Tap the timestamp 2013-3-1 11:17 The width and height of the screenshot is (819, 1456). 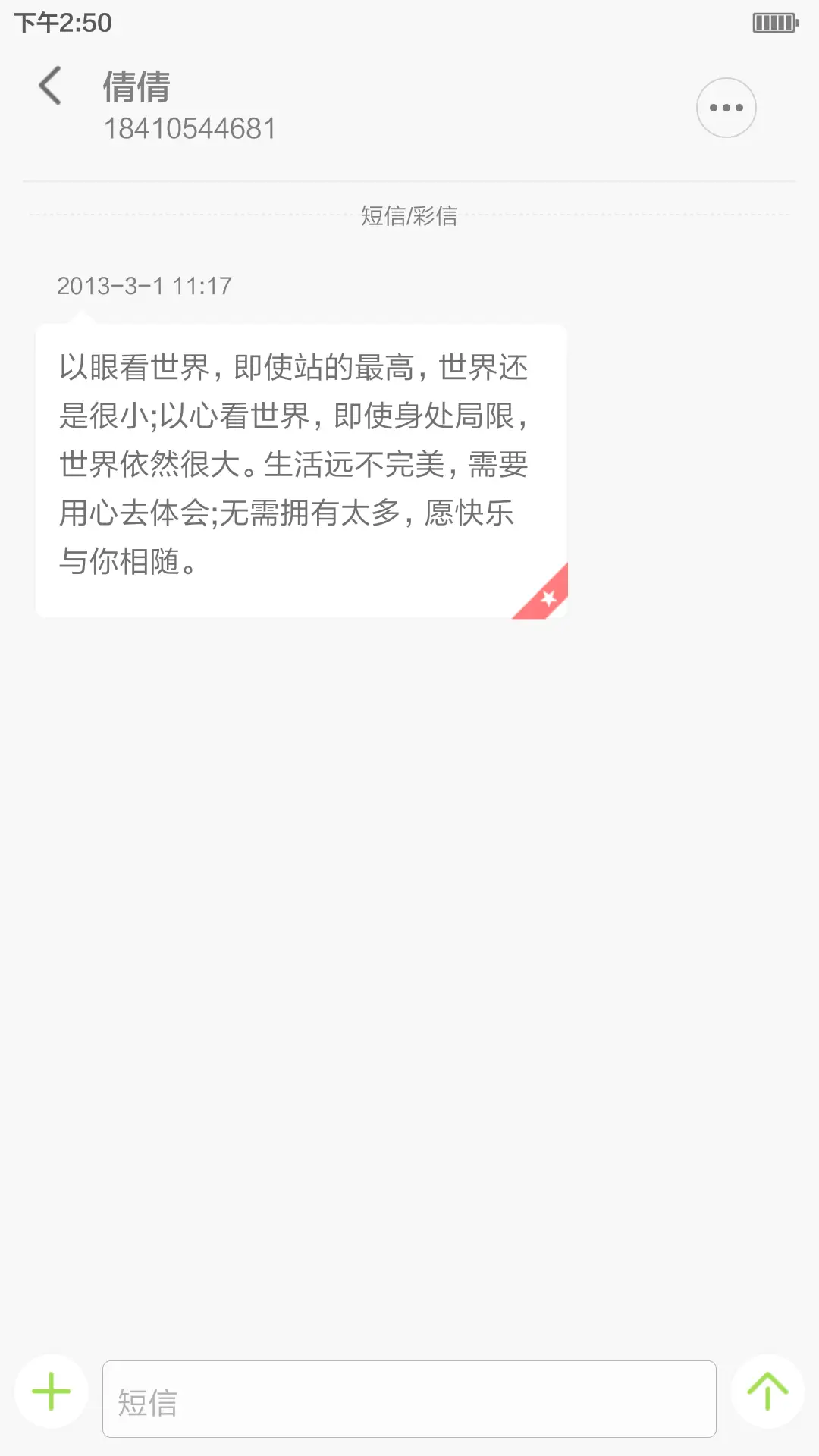pos(145,286)
